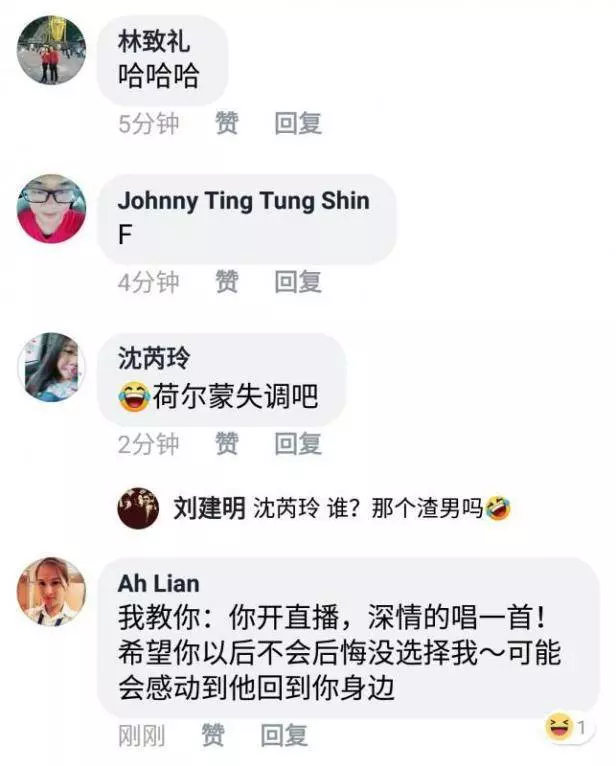
Task: Open 刘建明's reply to 沈芮玲
Action: [x=330, y=509]
